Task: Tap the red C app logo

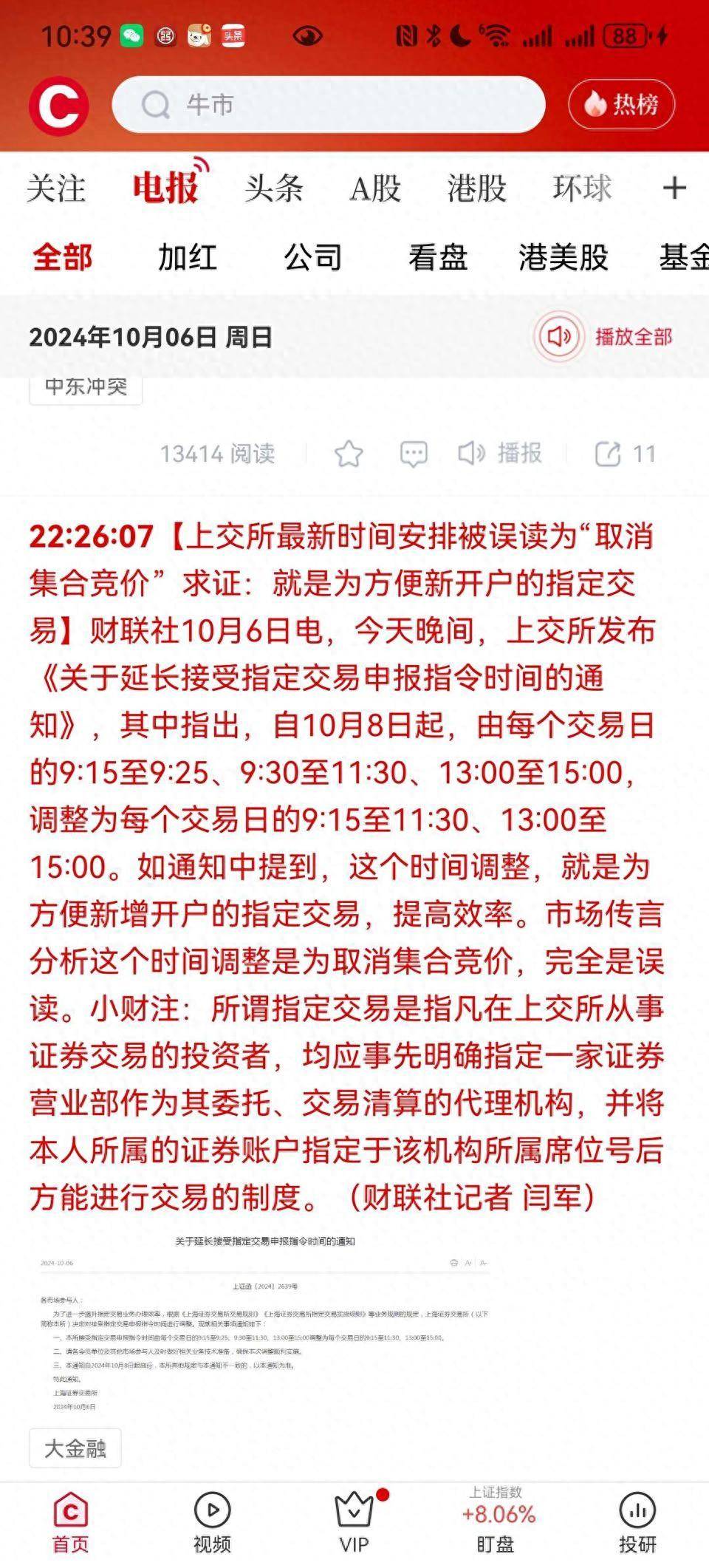Action: (61, 105)
